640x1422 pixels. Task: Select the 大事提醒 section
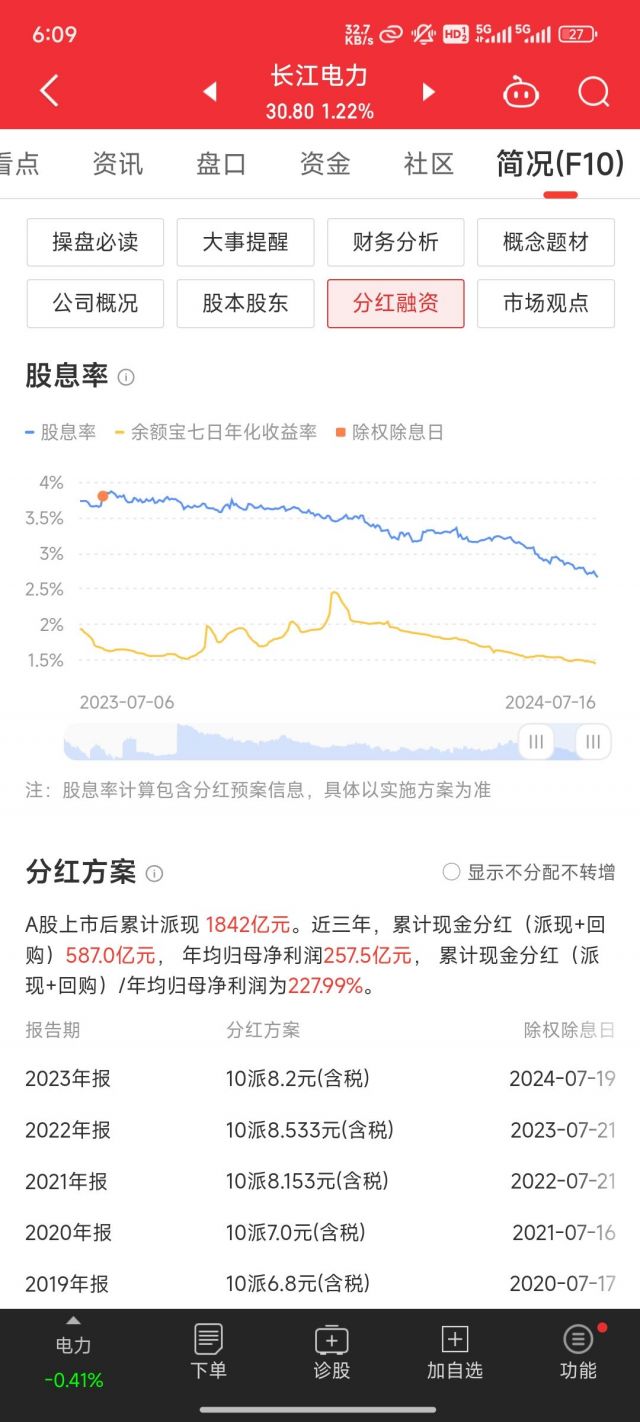(245, 242)
